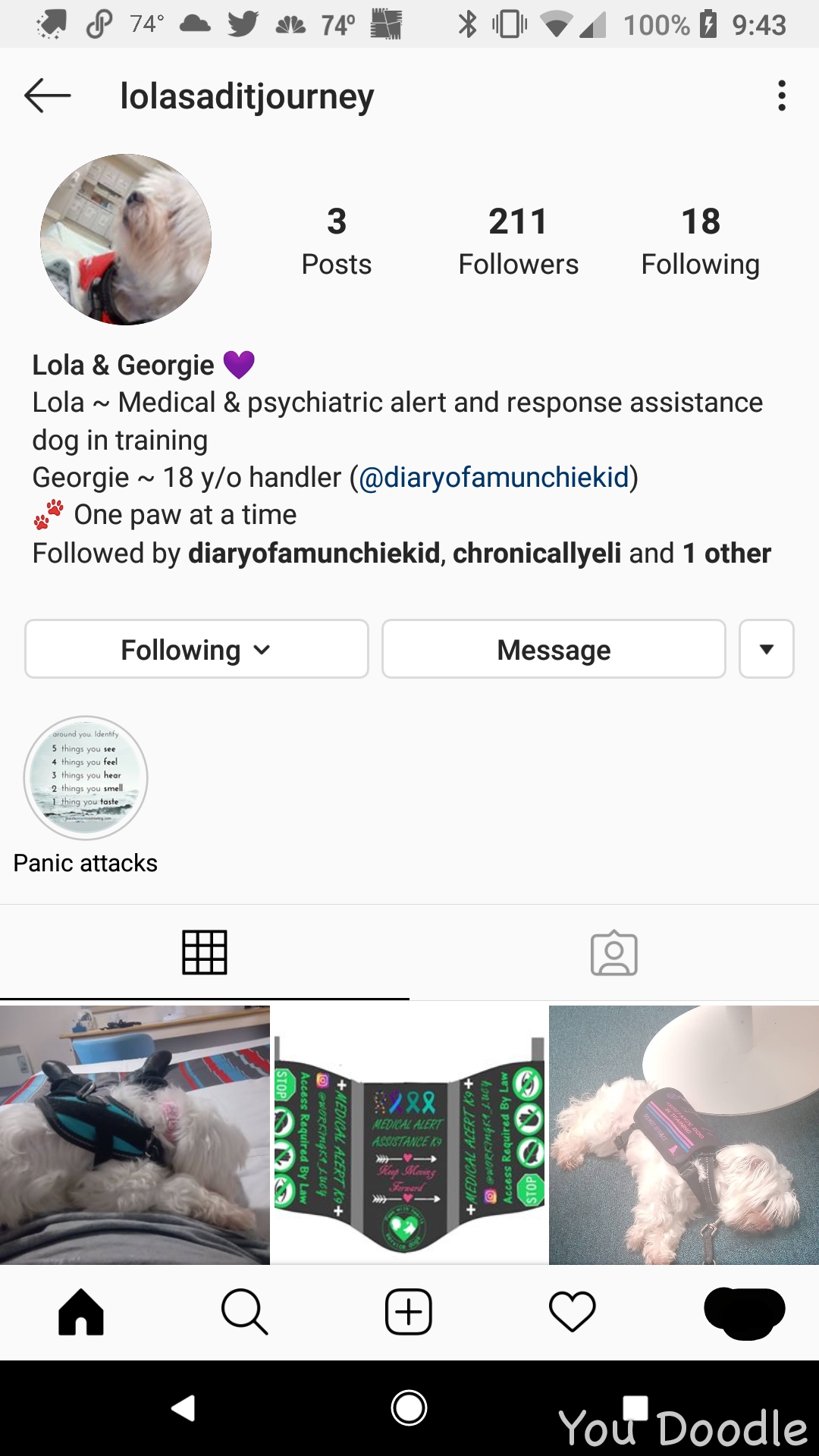The image size is (819, 1456).
Task: Create a new post with plus icon
Action: tap(409, 1312)
